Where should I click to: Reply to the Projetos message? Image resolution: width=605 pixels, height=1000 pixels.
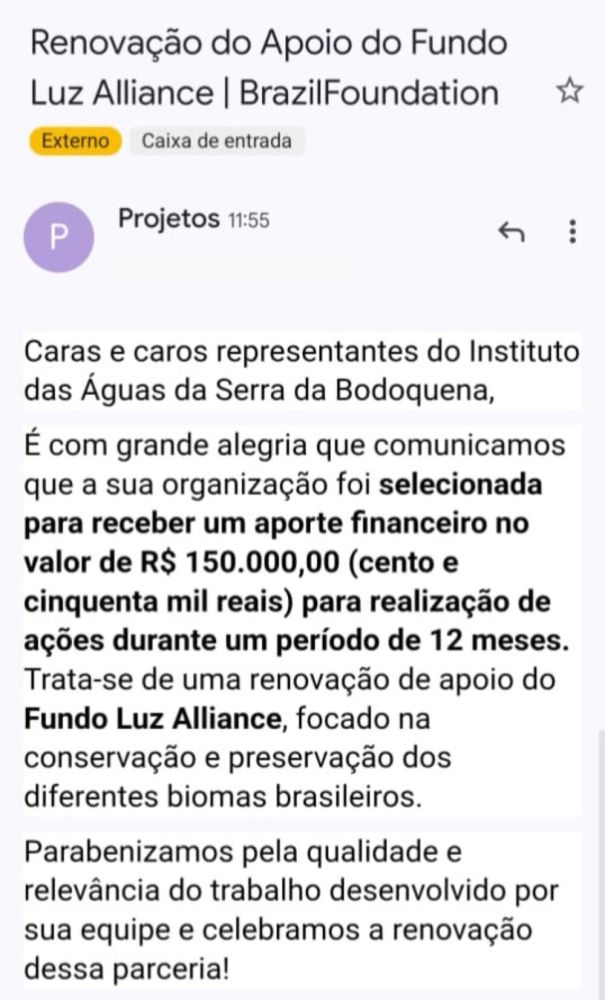click(x=511, y=233)
